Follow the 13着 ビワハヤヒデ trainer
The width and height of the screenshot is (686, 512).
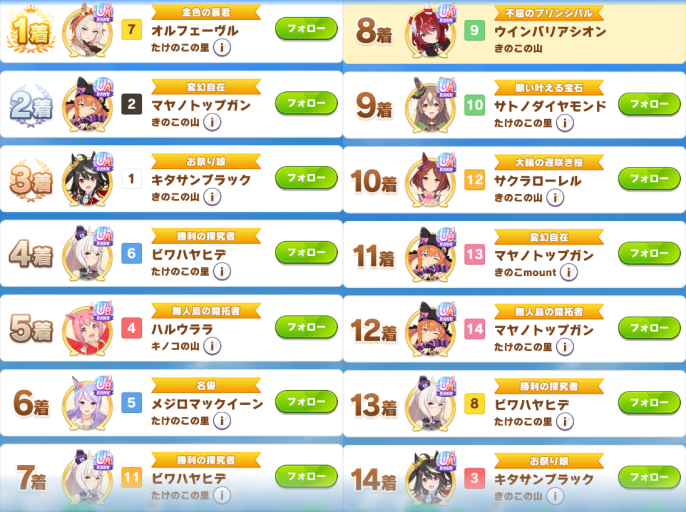coord(649,402)
